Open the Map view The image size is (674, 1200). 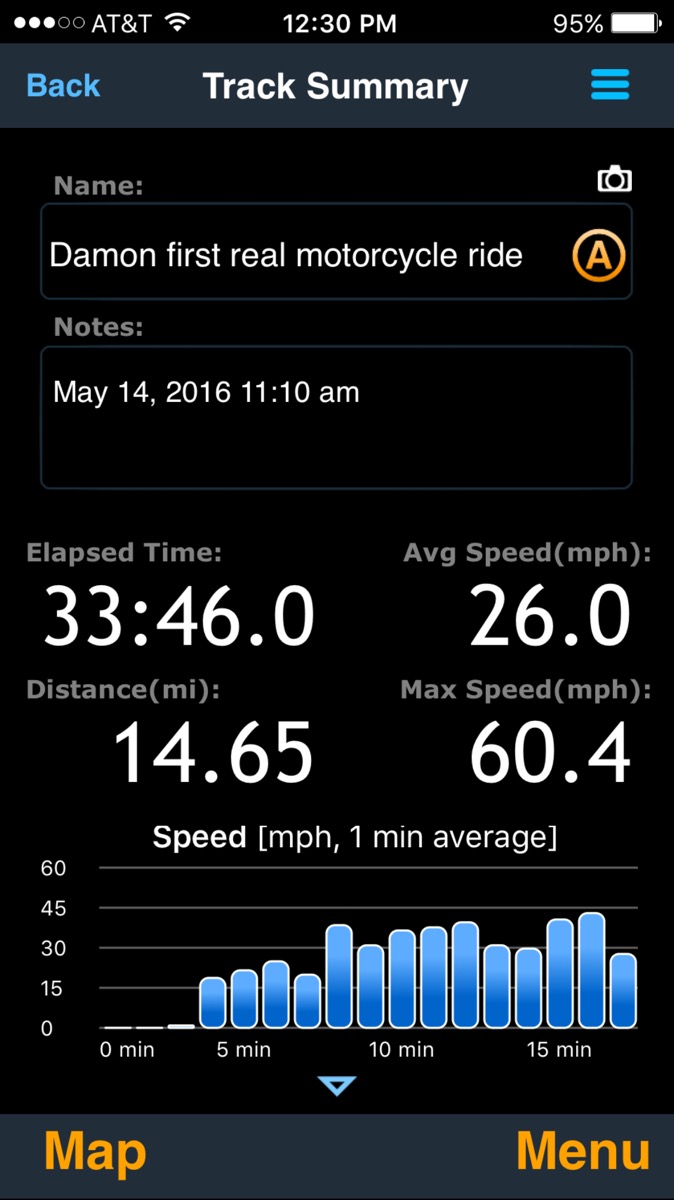coord(95,1152)
